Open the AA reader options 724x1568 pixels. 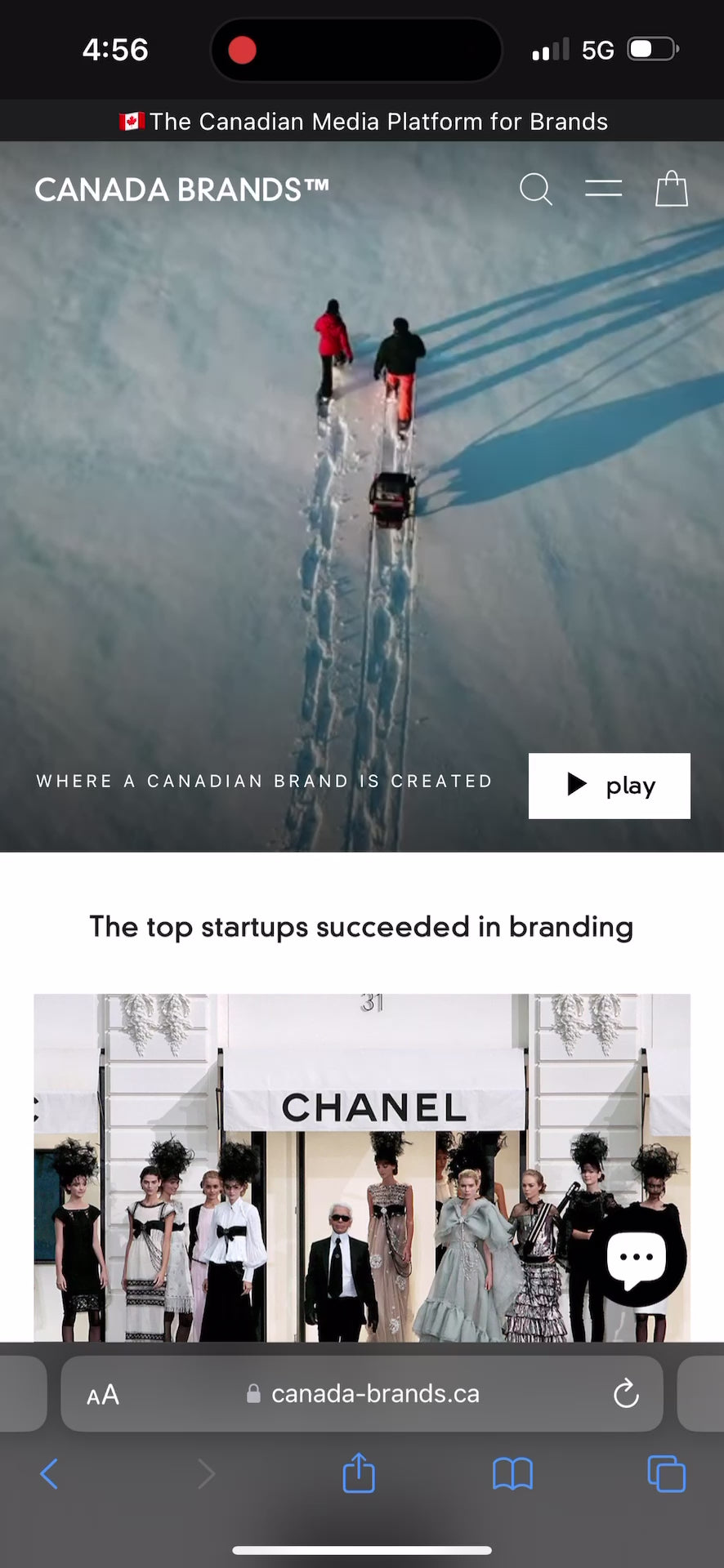pos(103,1395)
